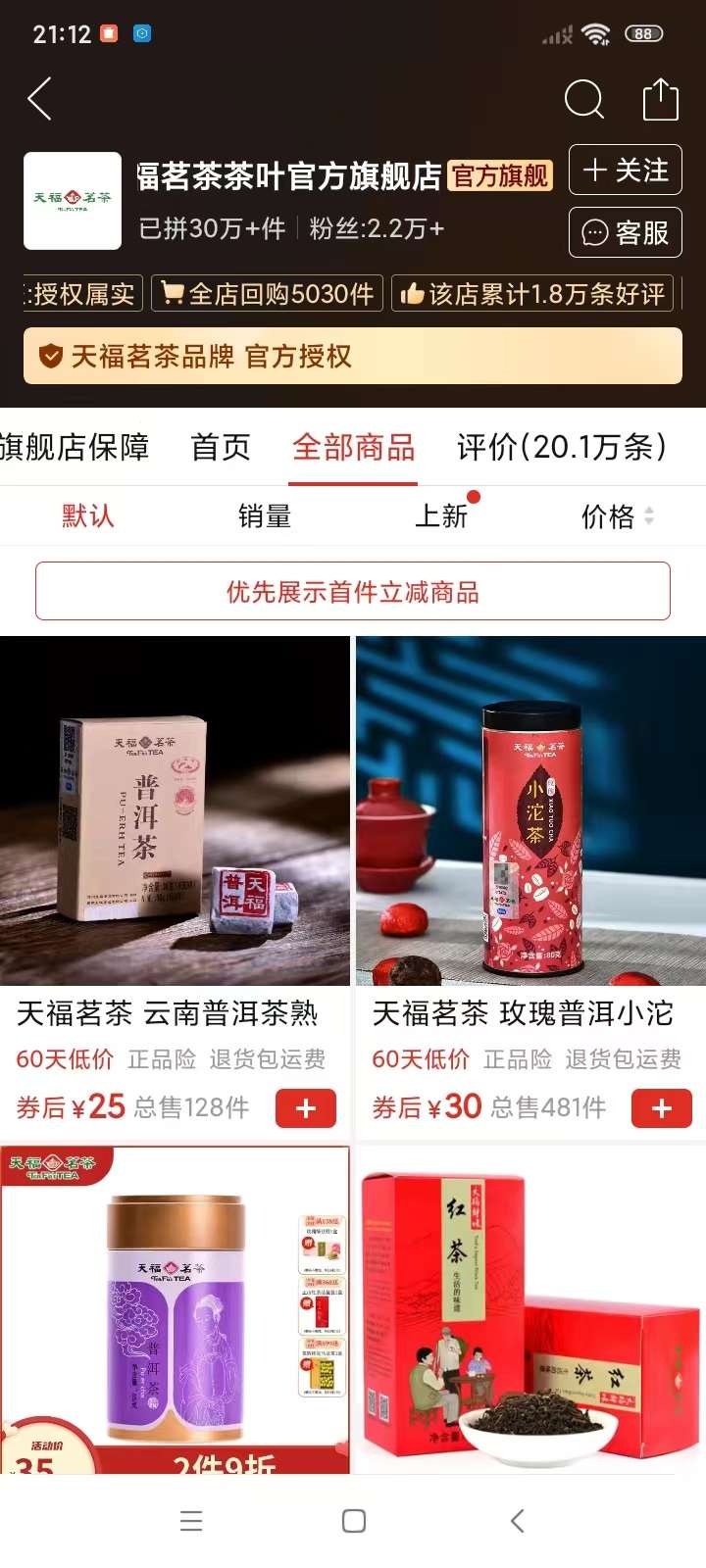Open the 天福茗茶品牌 官方授权 banner
Screen dimensions: 706x1568
pos(353,356)
